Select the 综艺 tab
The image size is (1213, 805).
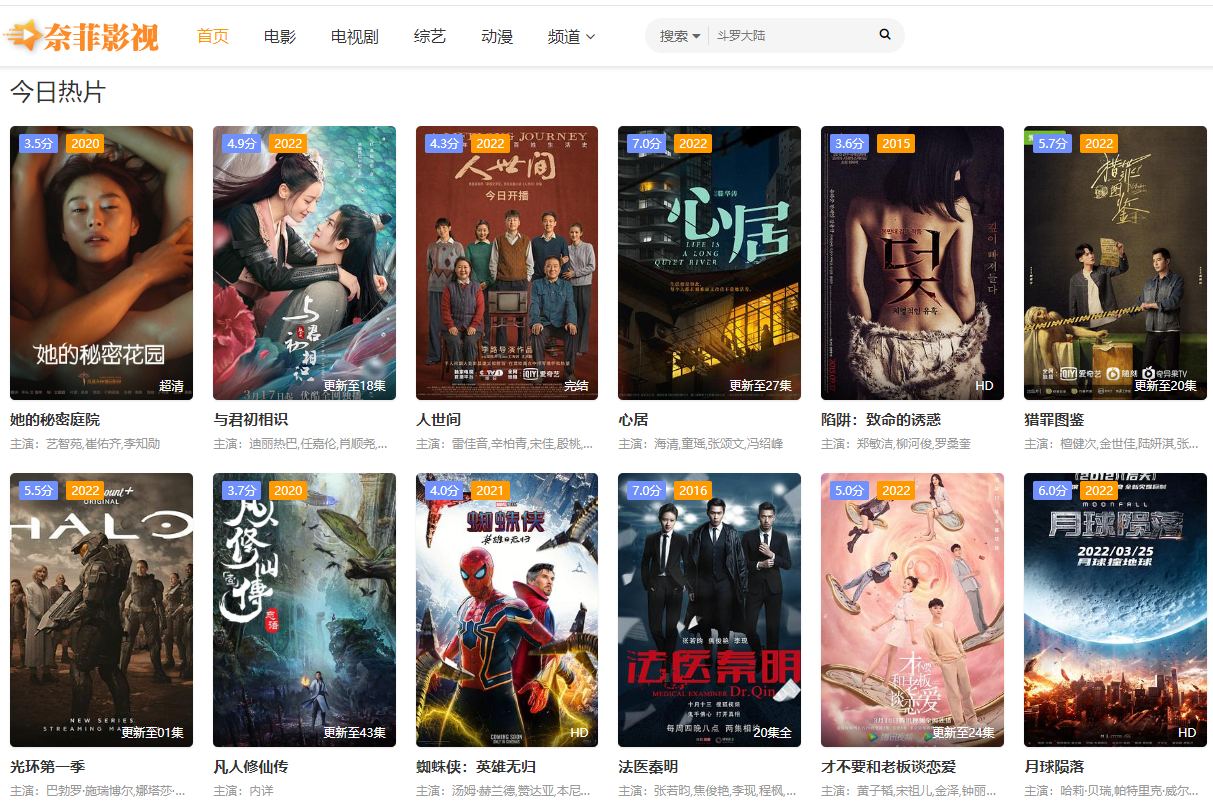(x=430, y=37)
